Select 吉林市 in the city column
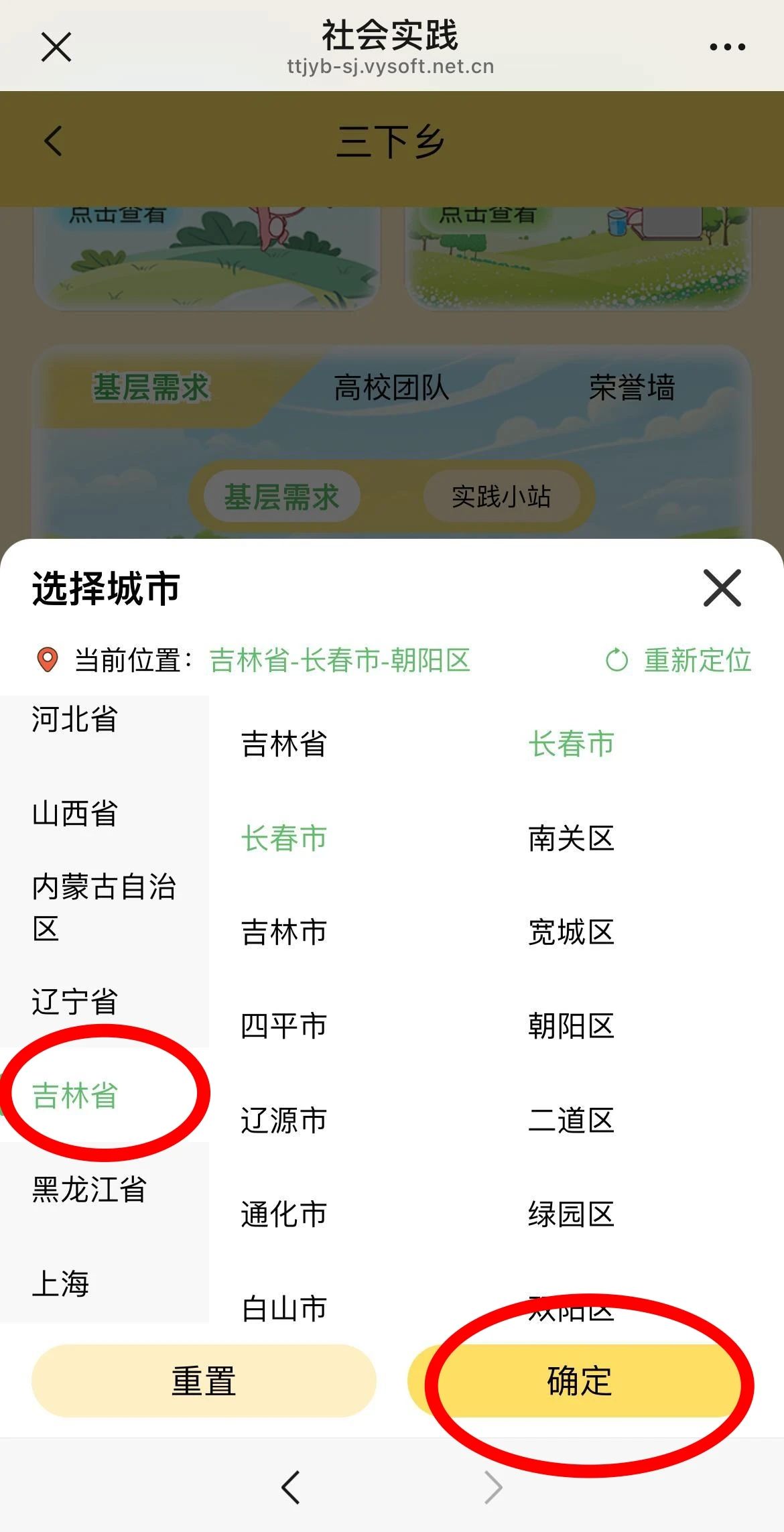 [284, 932]
